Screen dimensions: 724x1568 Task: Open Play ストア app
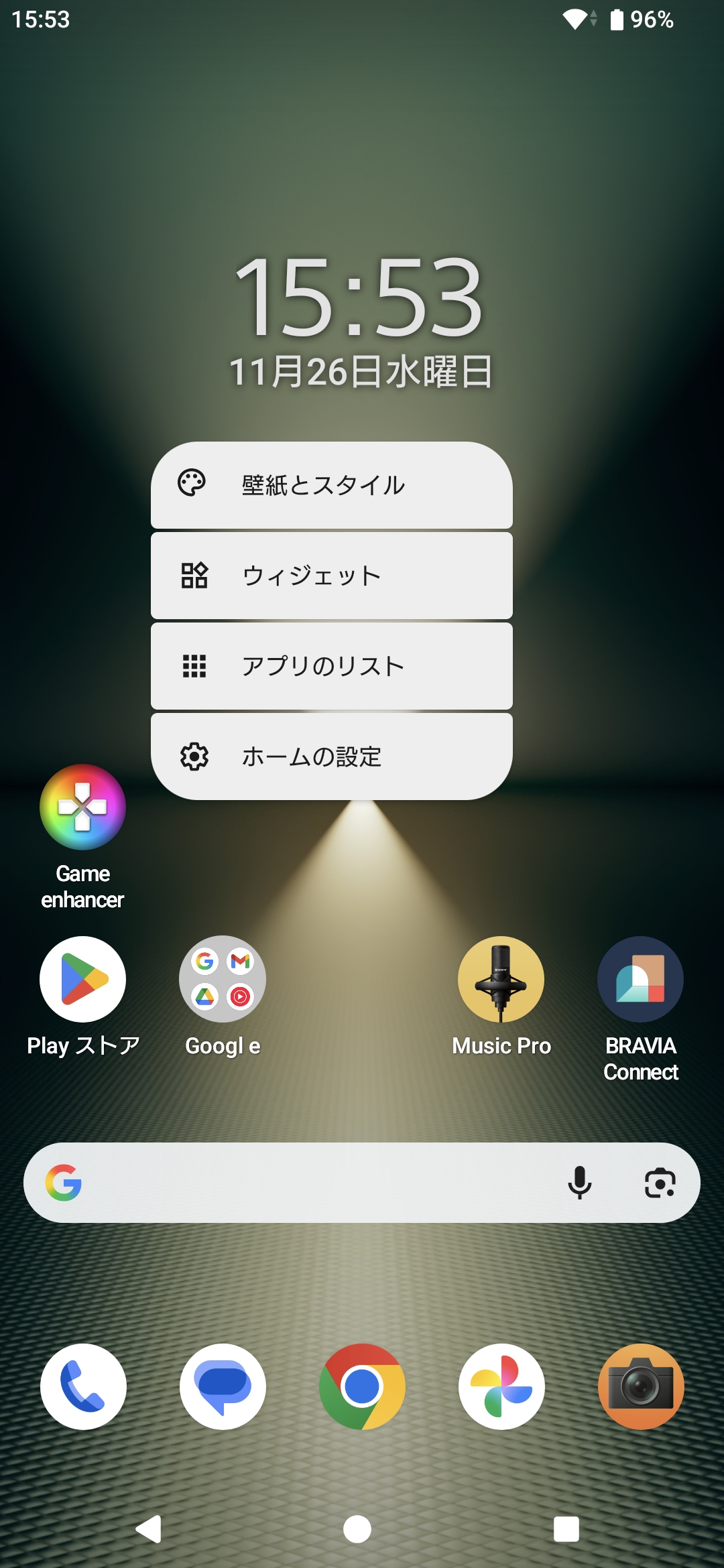[x=82, y=979]
